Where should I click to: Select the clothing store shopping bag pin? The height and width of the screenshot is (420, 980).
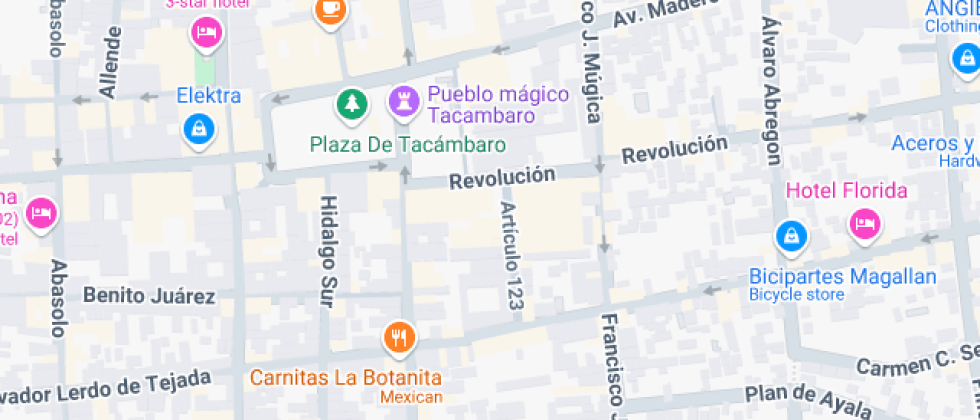[x=966, y=61]
